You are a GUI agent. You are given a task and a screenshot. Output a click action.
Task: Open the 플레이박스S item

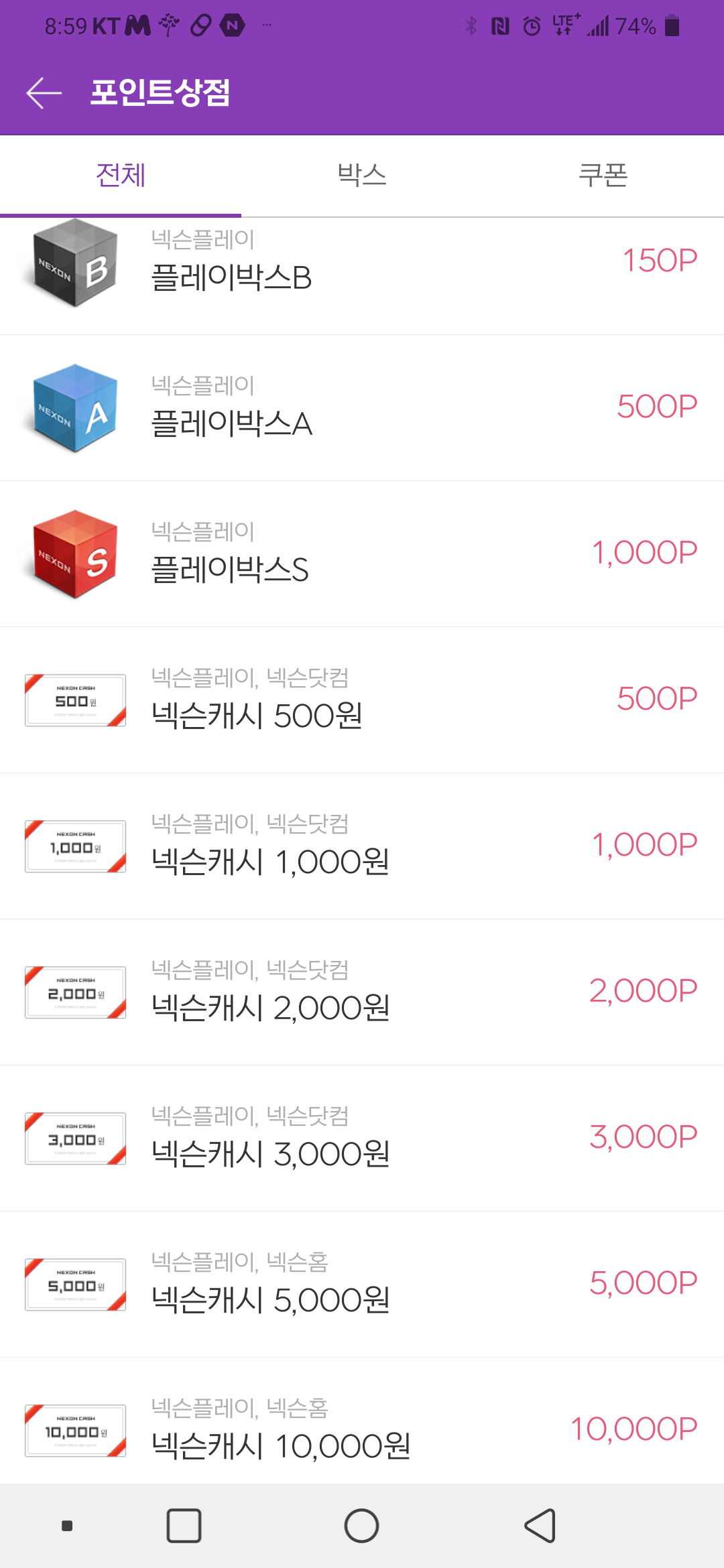point(362,554)
